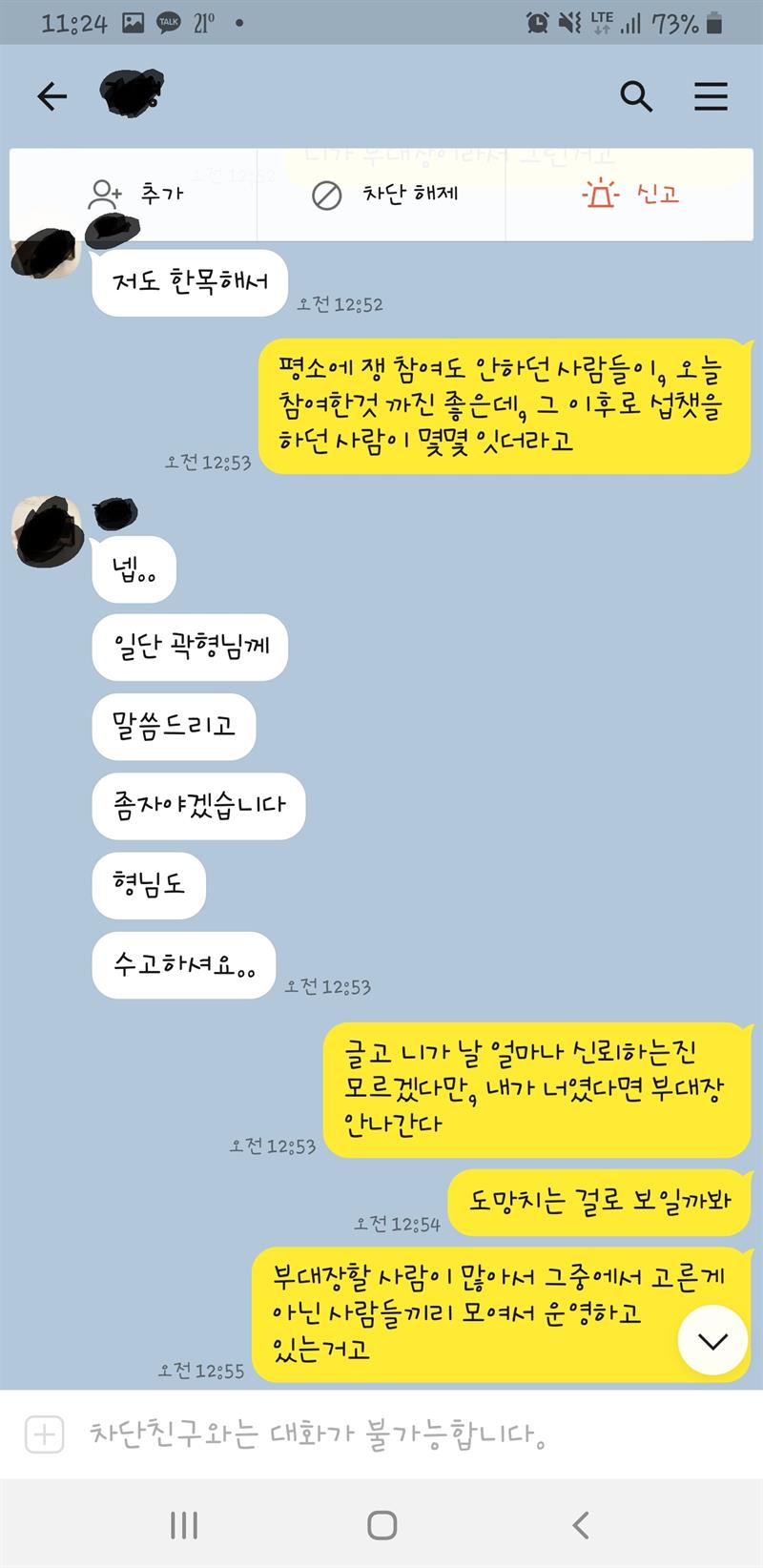Open the chat room hamburger menu

tap(711, 95)
